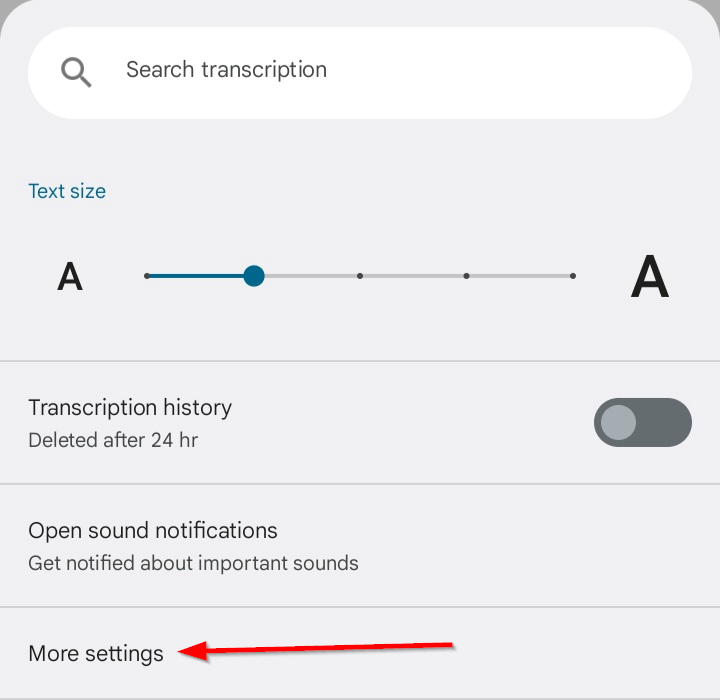Open the Search transcription field
Screen dimensions: 720x700
coord(360,72)
